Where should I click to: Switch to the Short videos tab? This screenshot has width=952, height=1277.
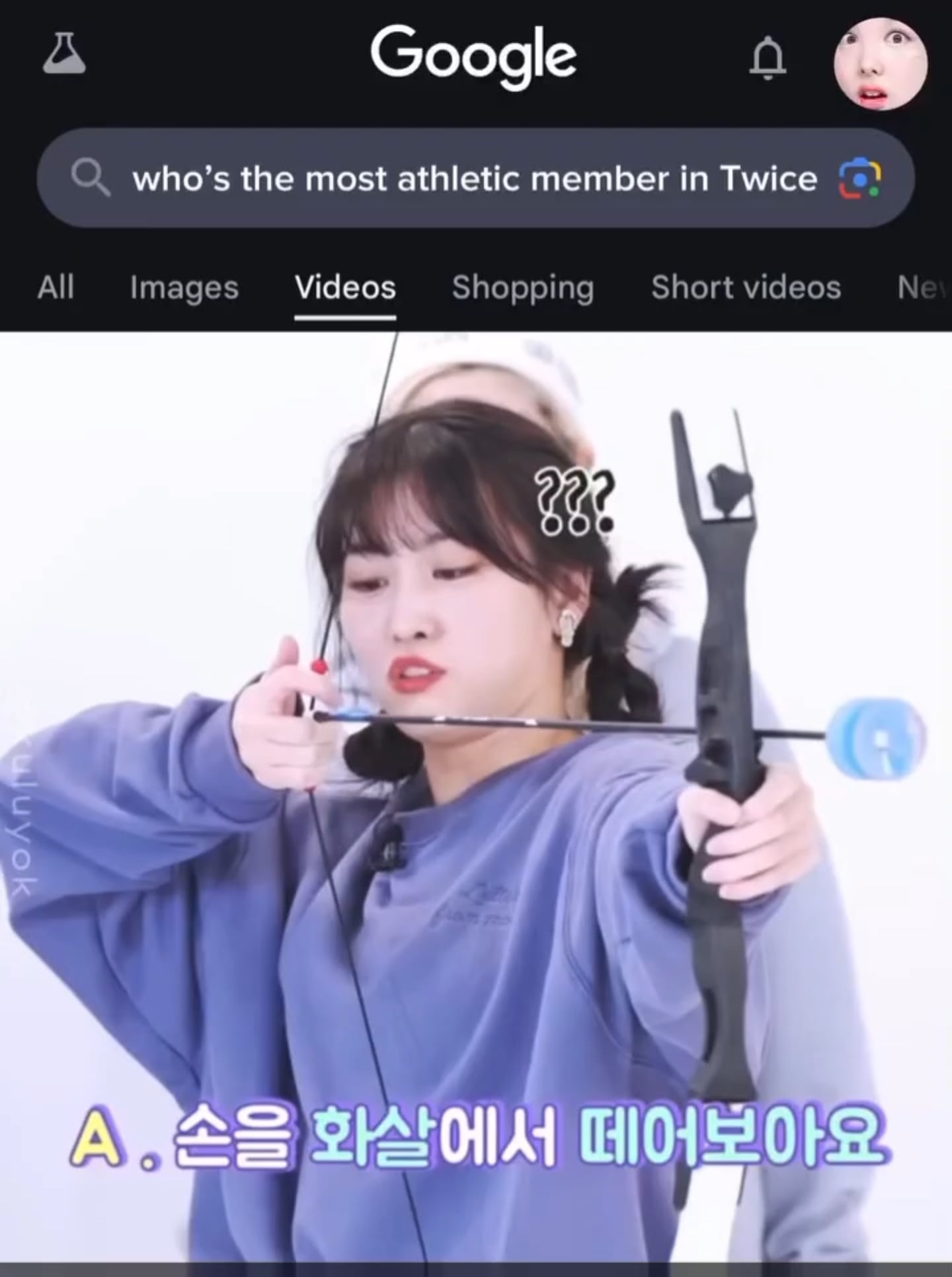746,288
